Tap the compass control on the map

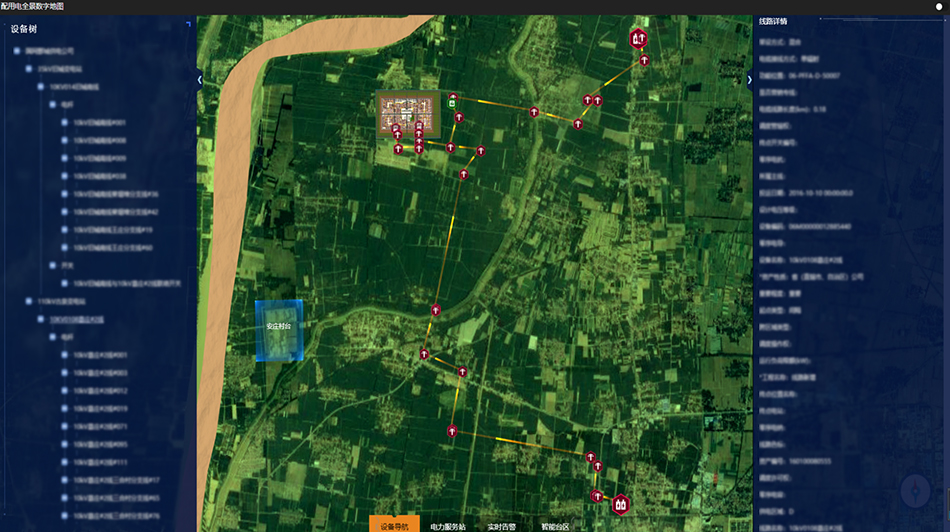point(915,491)
